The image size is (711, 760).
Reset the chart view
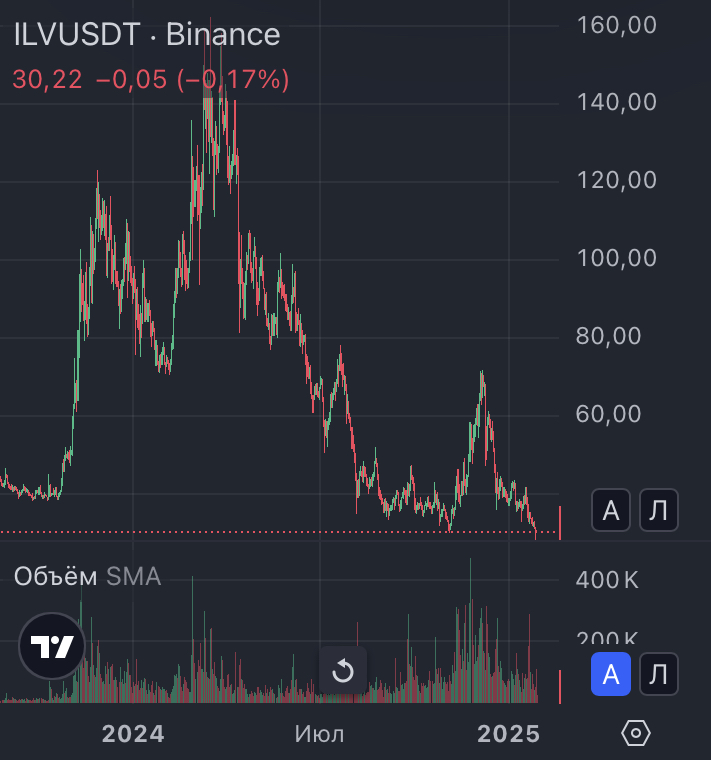343,670
